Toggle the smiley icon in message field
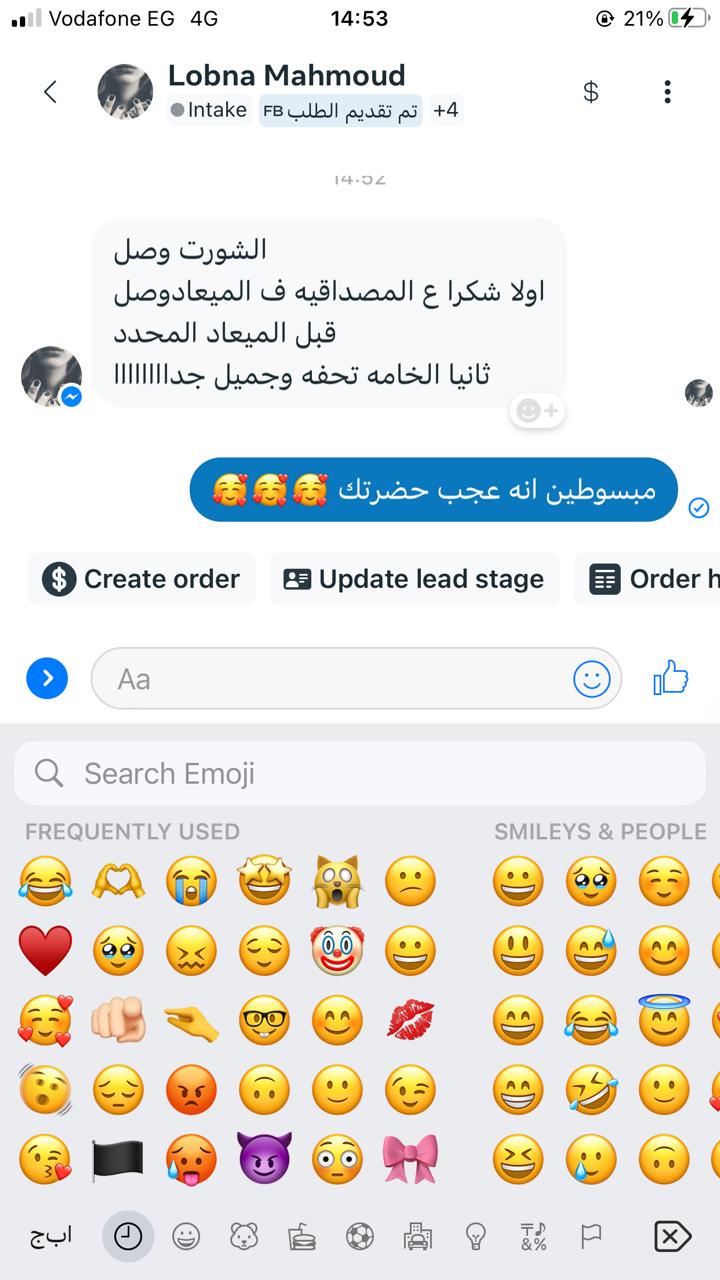Screen dimensions: 720x1280 coord(591,679)
